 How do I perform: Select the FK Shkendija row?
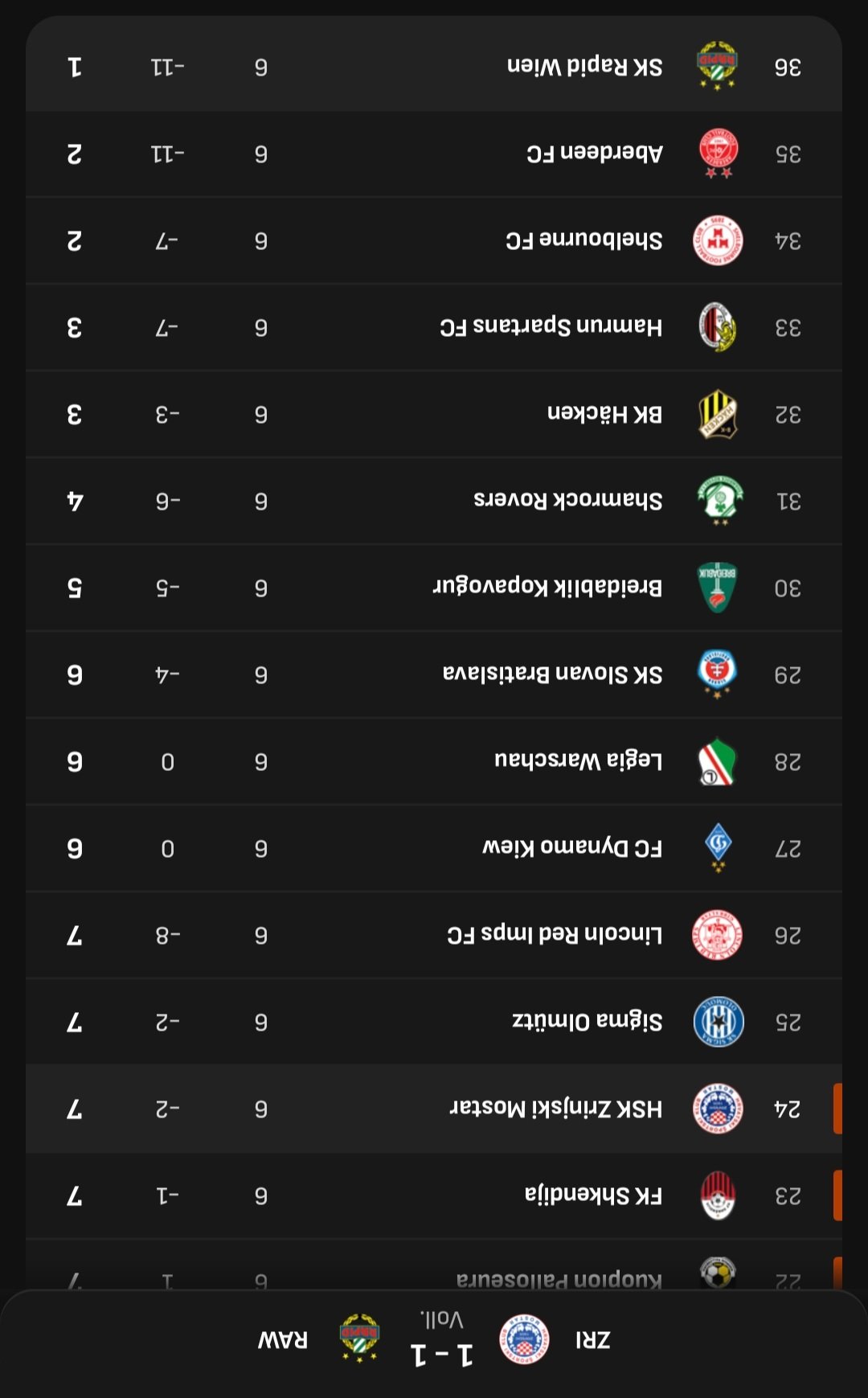point(434,1195)
